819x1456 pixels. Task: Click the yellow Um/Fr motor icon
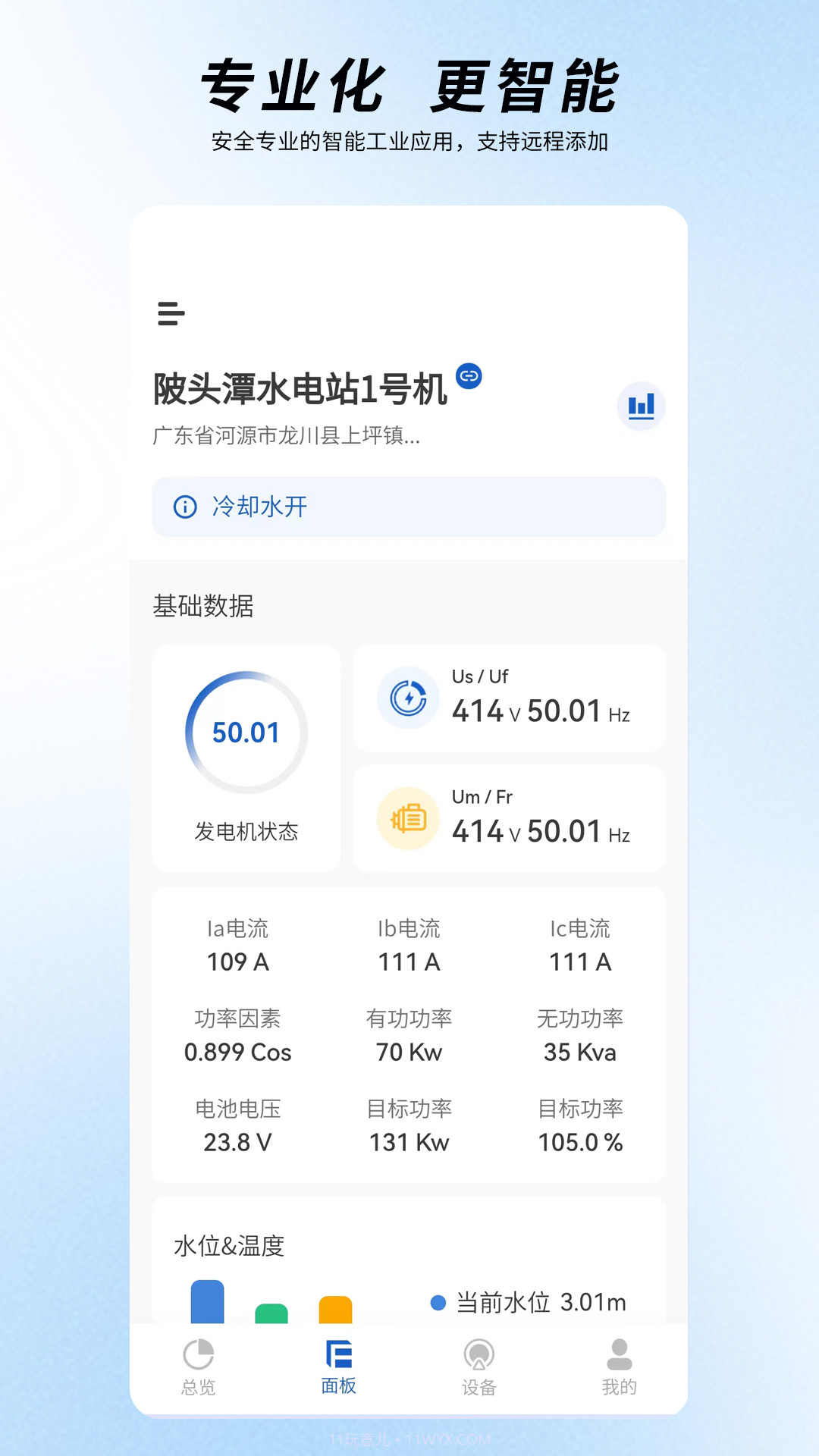coord(408,819)
